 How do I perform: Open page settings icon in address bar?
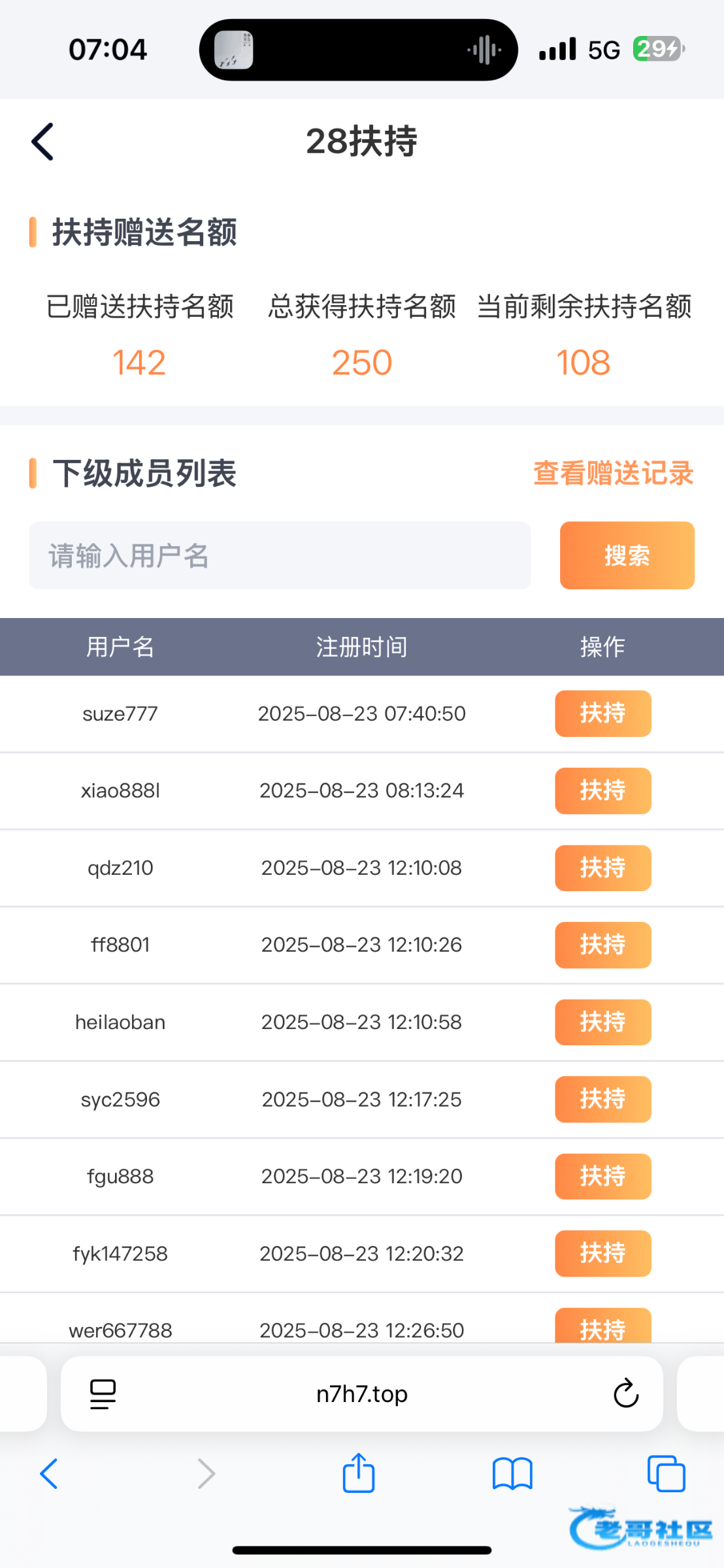[x=103, y=1394]
